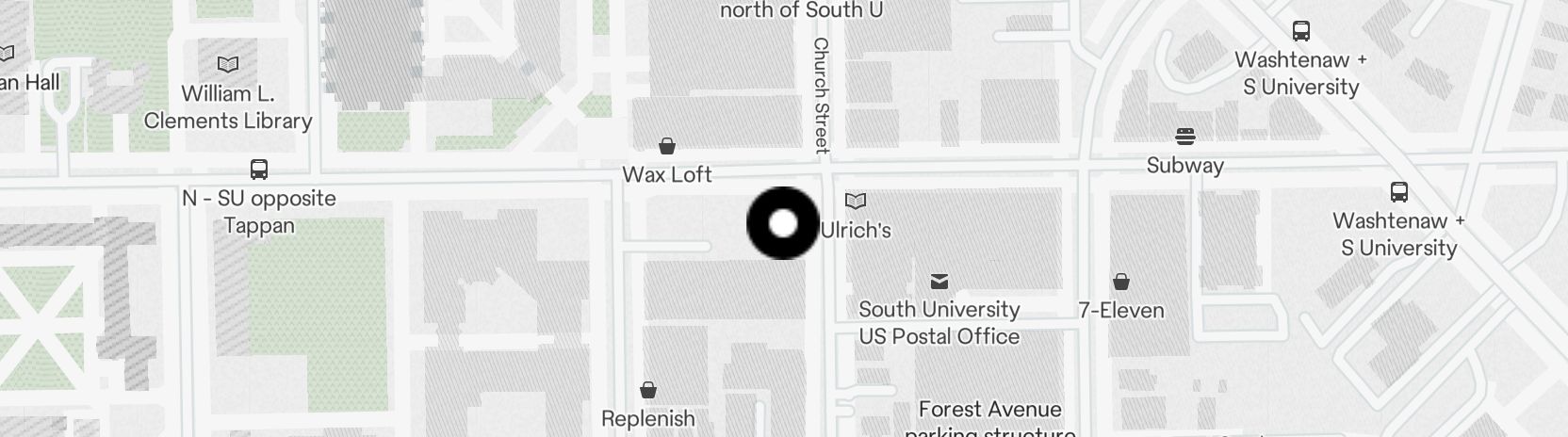The image size is (1568, 437).
Task: Open the Replenish shop marker
Action: pyautogui.click(x=648, y=390)
